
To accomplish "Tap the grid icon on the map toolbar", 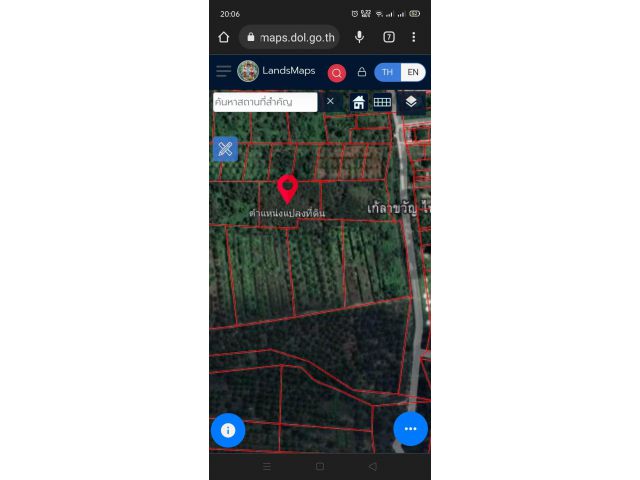I will click(x=382, y=102).
